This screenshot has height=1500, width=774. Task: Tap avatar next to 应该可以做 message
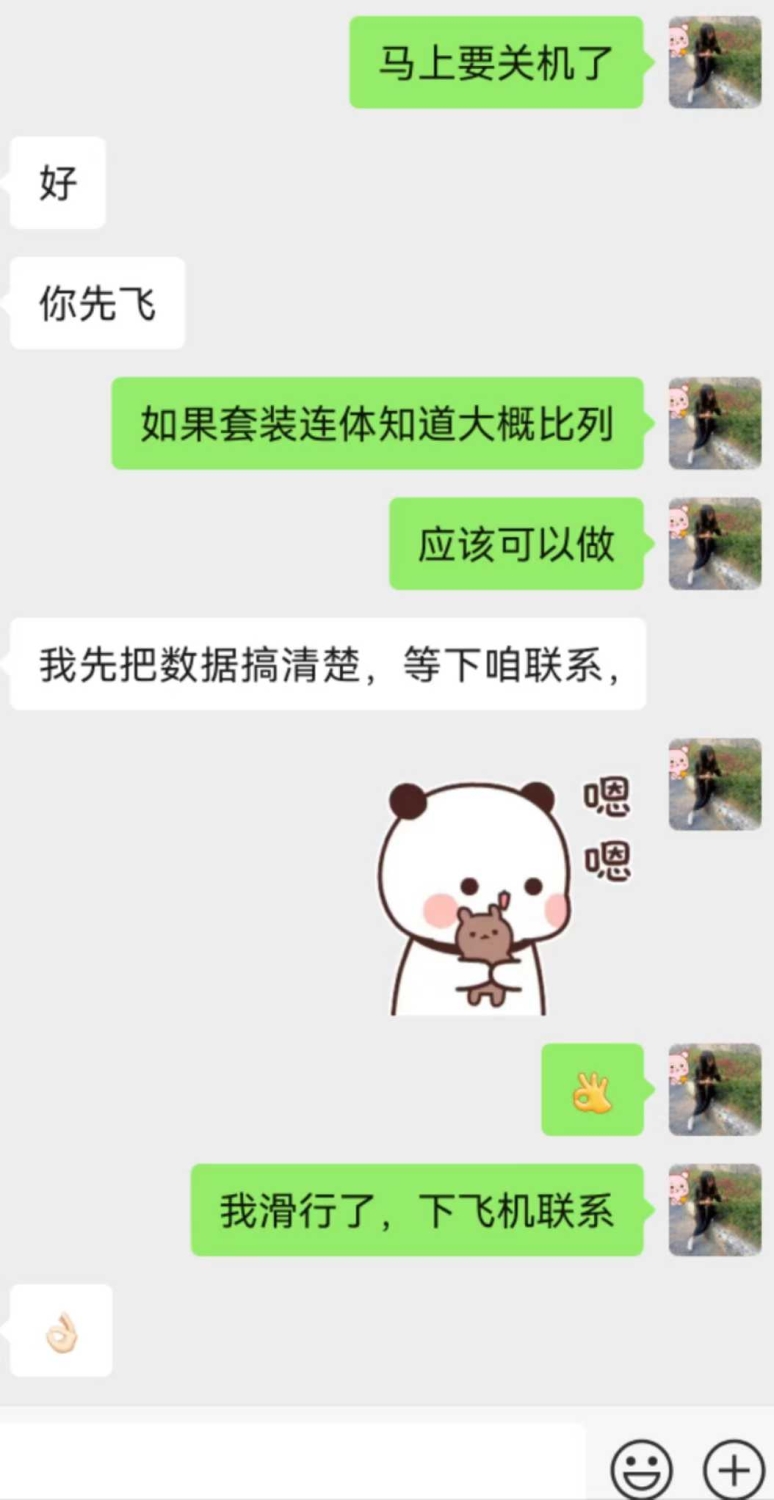click(x=714, y=543)
